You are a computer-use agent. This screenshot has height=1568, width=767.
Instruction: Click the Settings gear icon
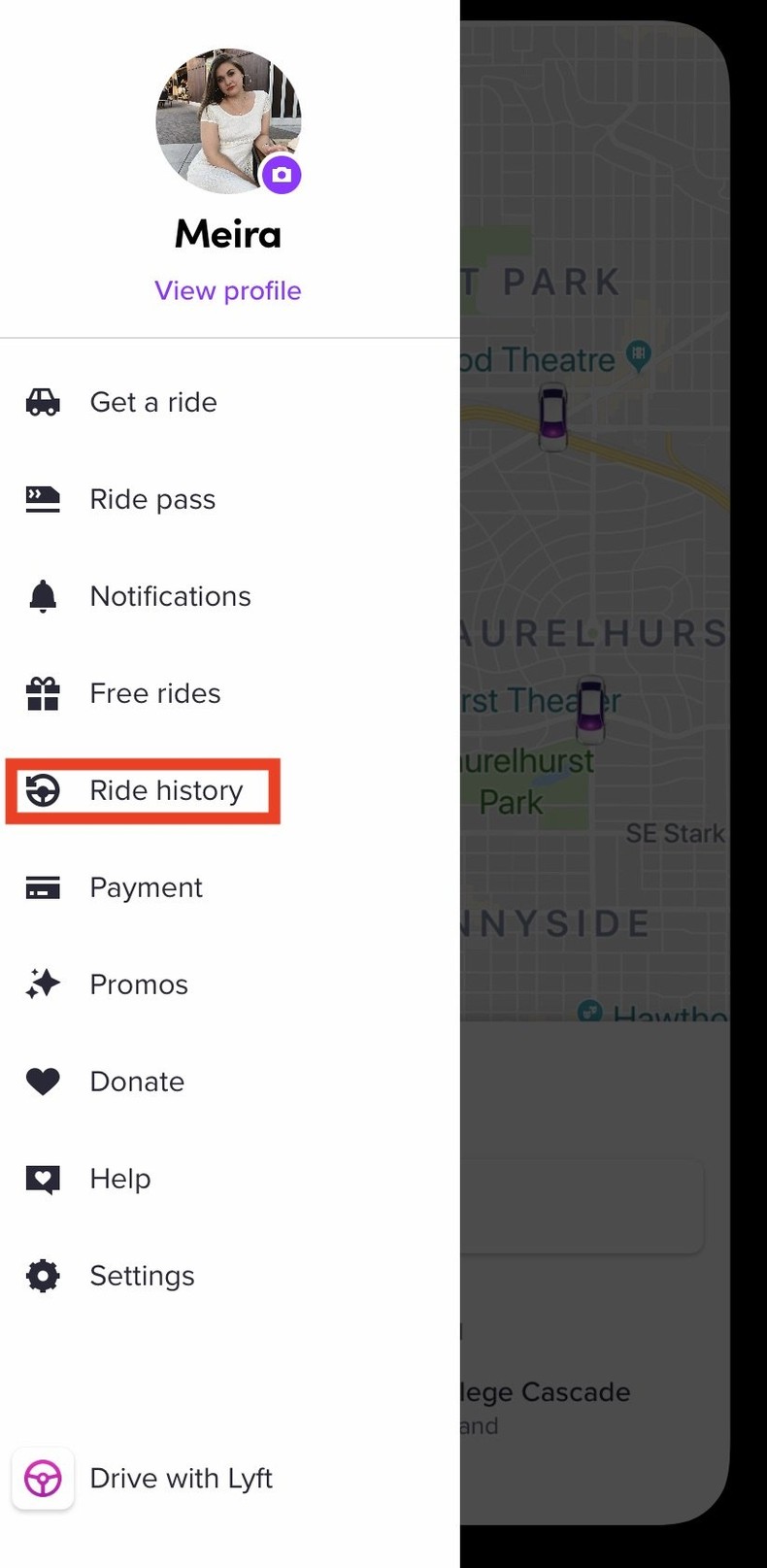(43, 1276)
